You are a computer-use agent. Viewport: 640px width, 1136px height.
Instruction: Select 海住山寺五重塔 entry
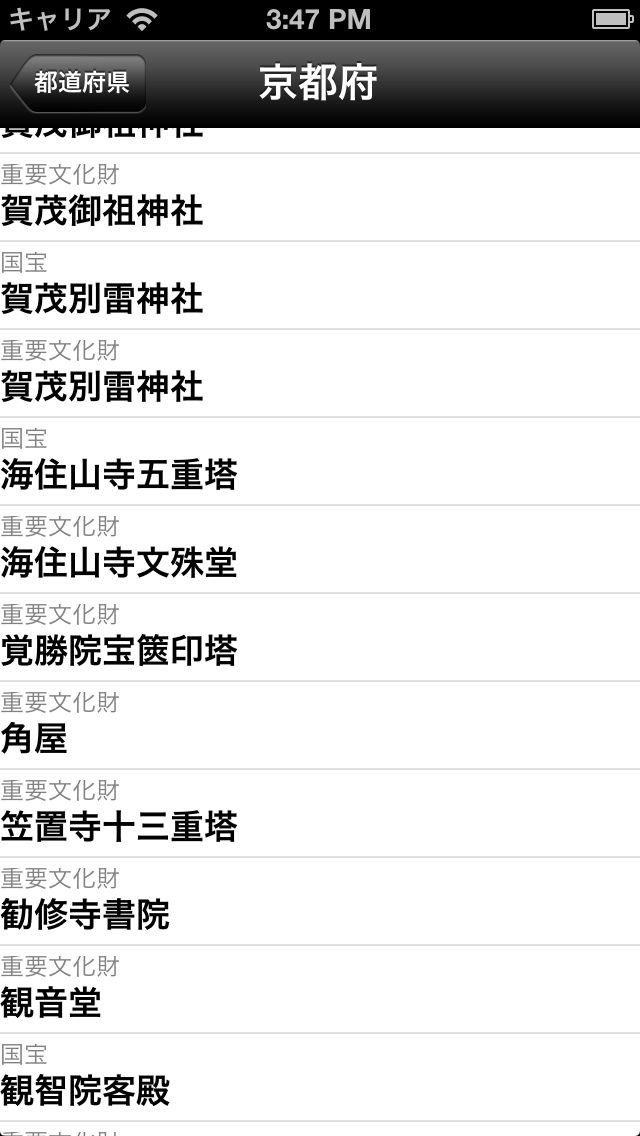coord(320,462)
